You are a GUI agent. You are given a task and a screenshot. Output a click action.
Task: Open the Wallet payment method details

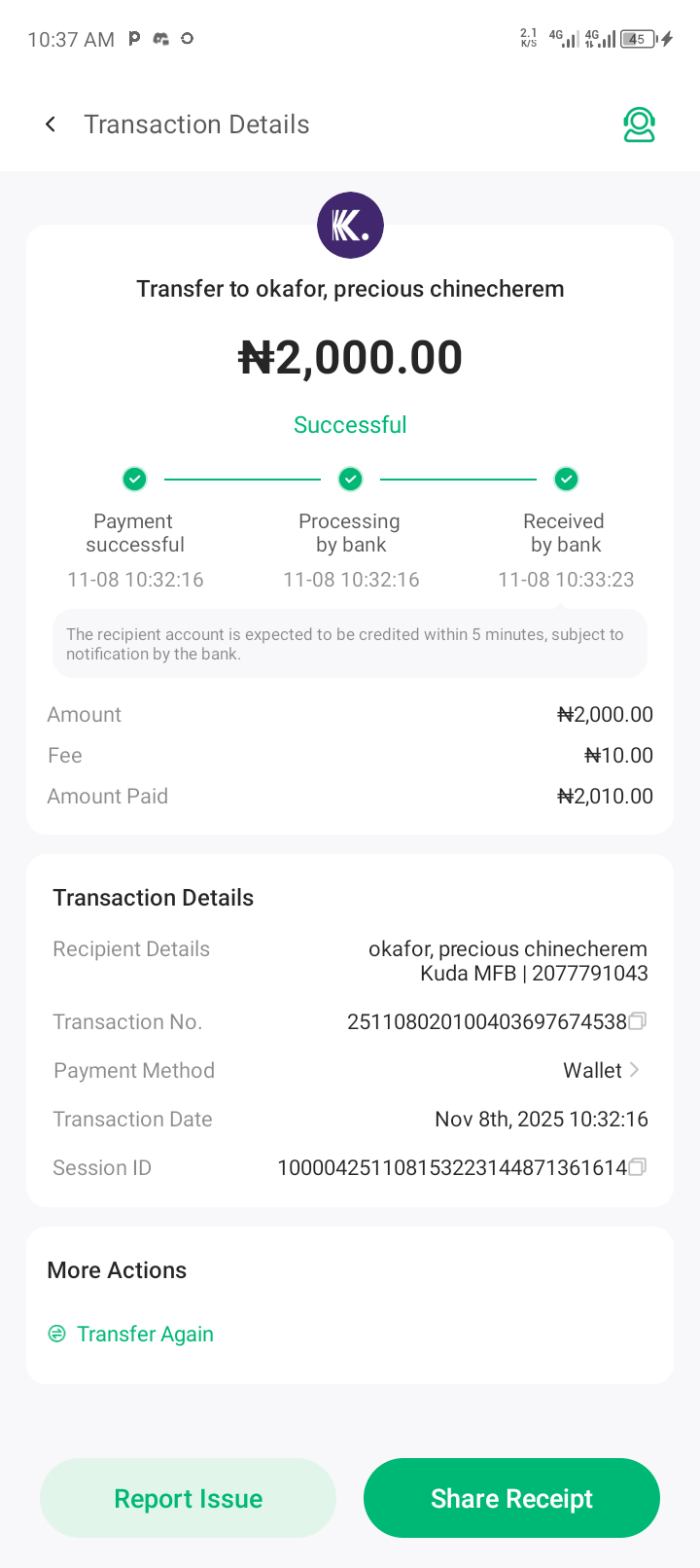click(603, 1070)
